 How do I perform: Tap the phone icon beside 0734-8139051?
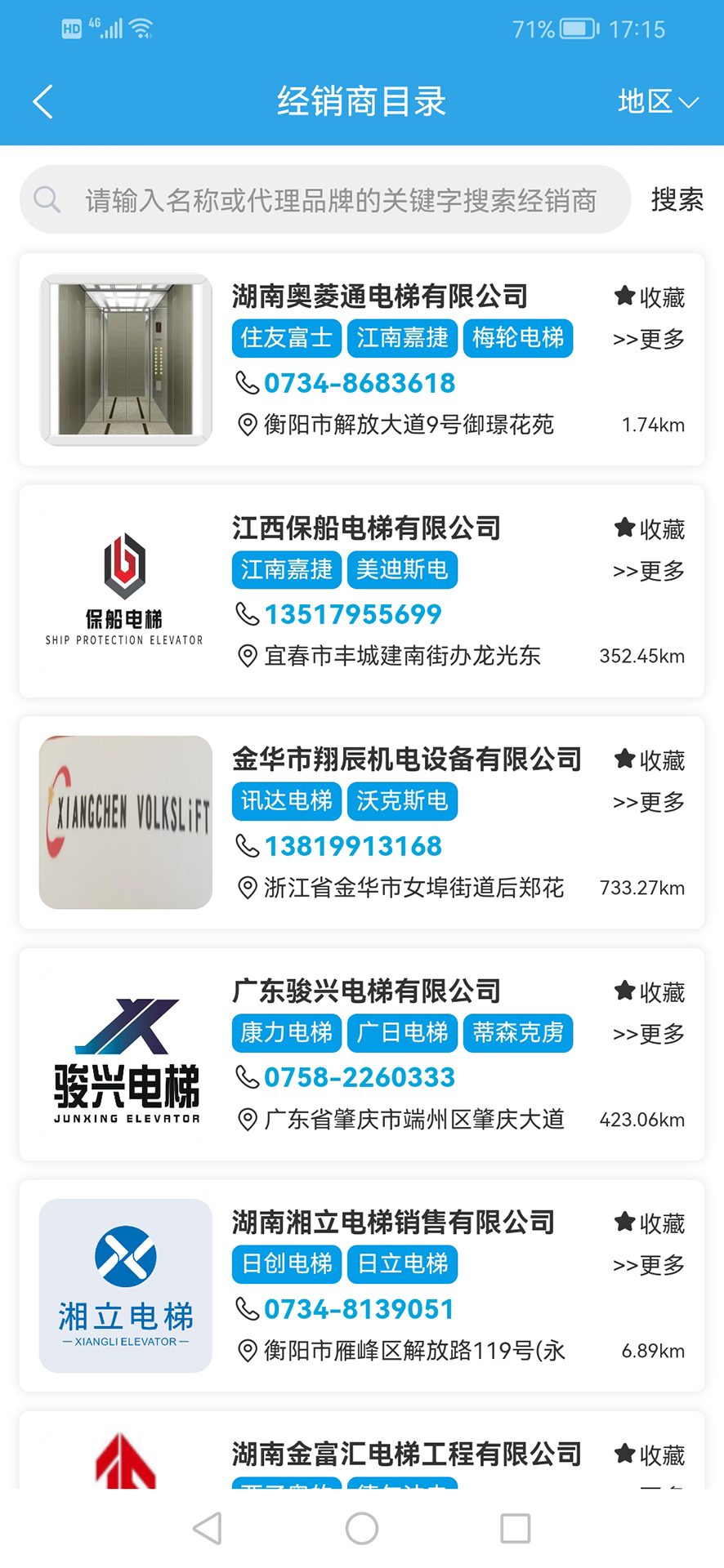247,1308
